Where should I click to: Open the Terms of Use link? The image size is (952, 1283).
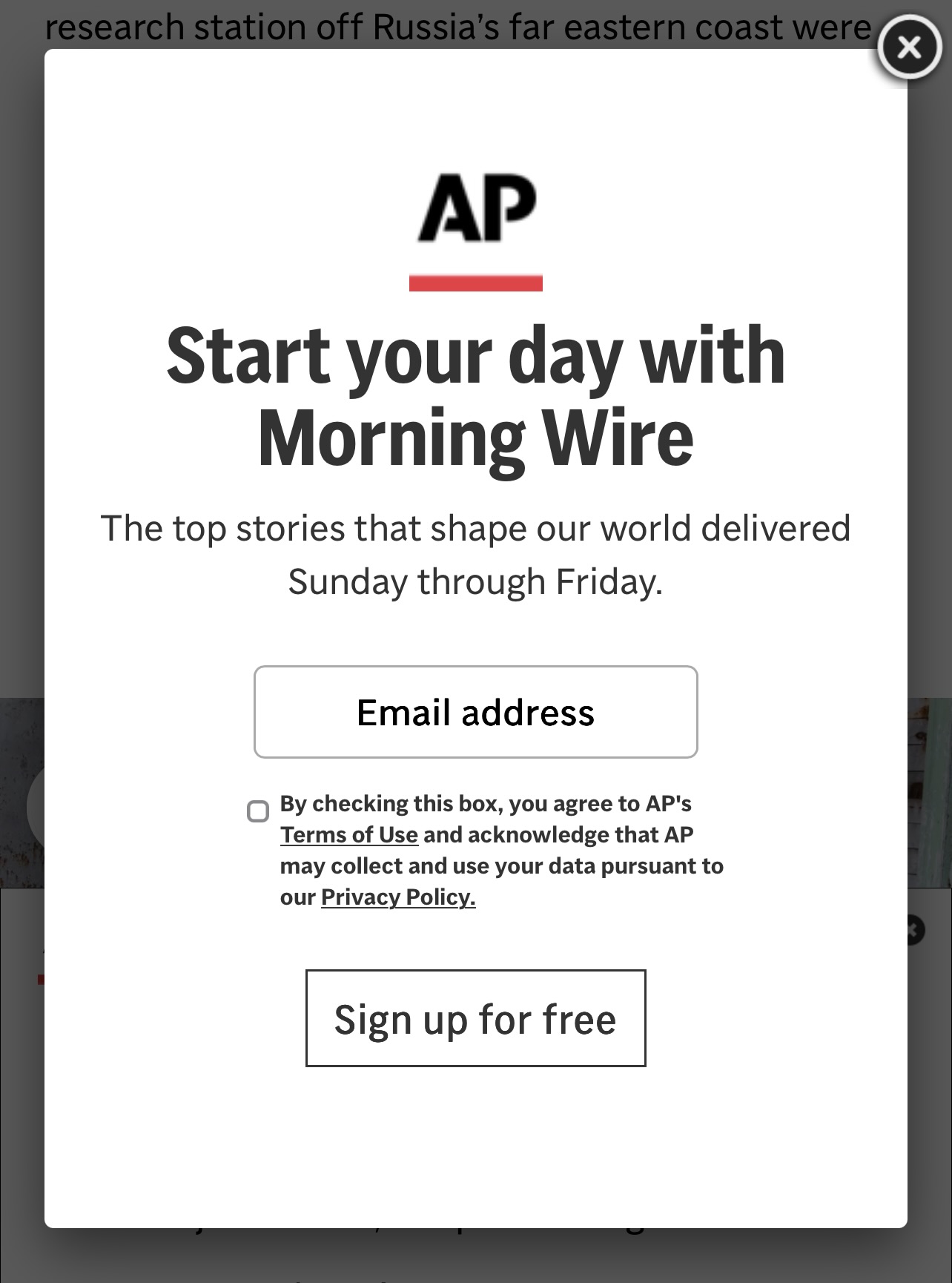click(x=349, y=835)
